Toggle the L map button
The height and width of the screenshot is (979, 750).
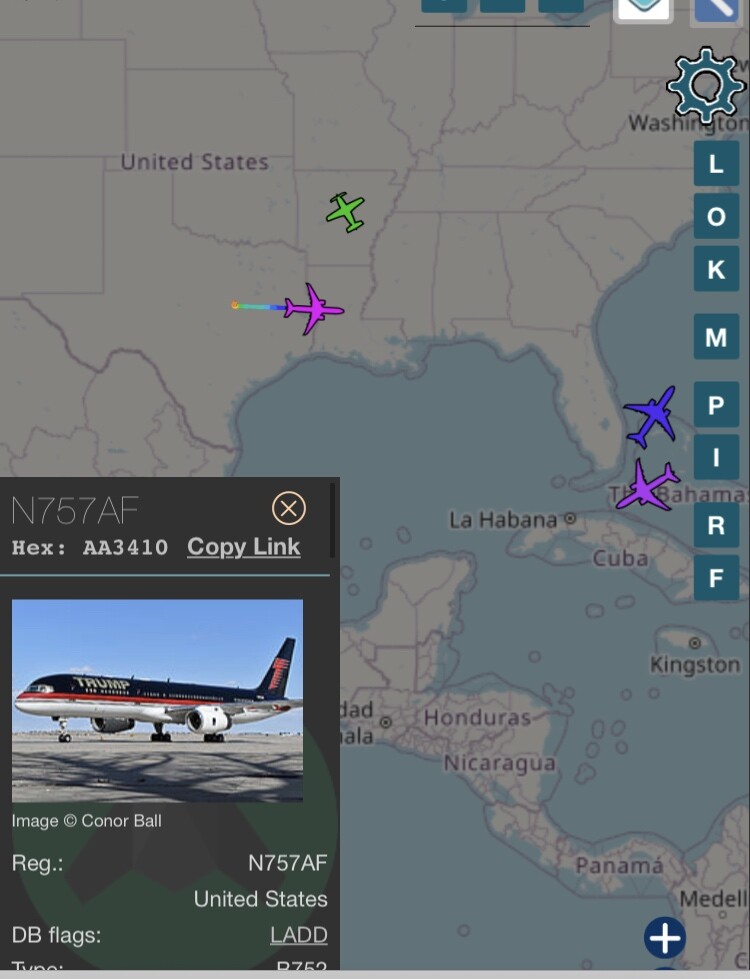(x=716, y=164)
